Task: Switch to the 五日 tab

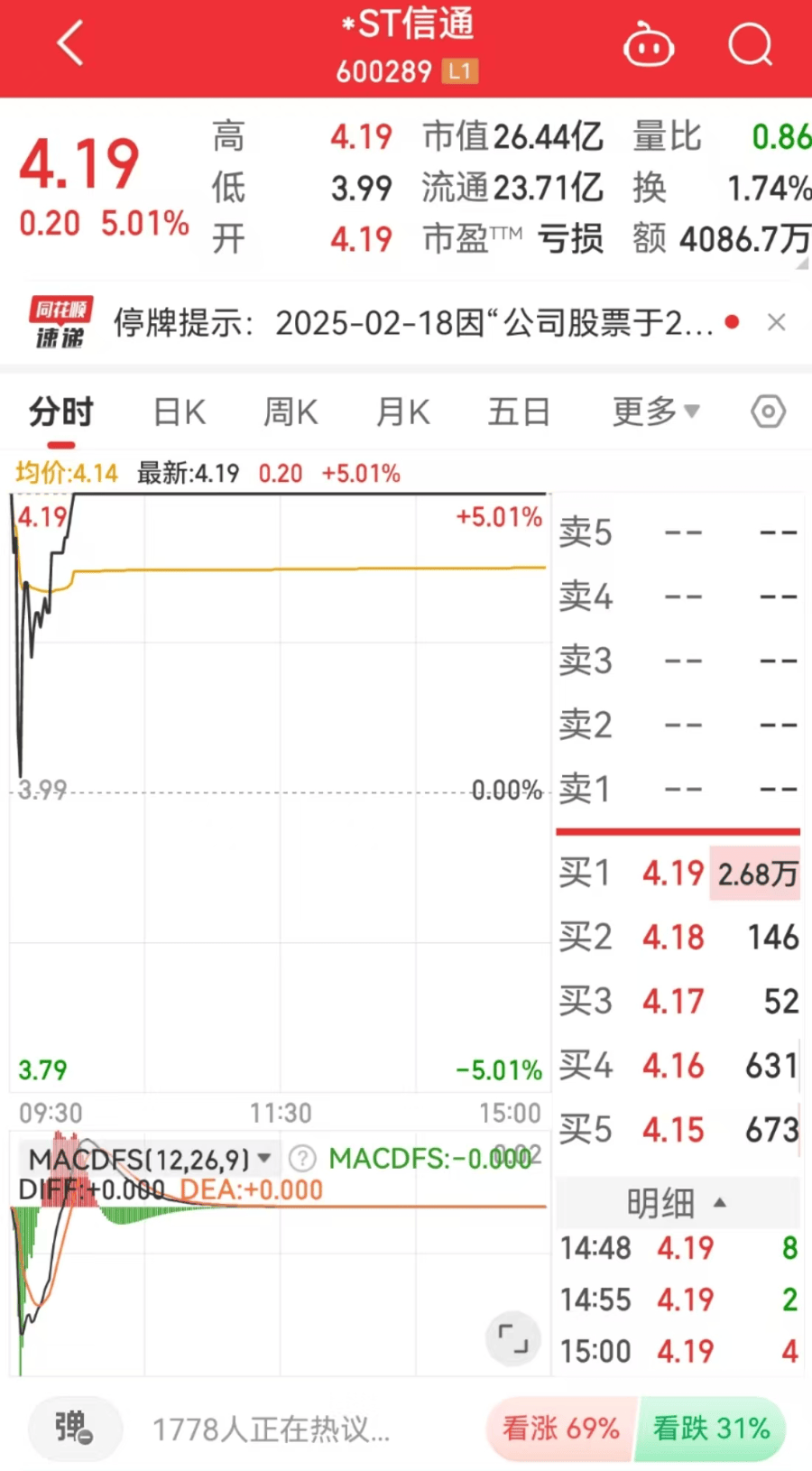Action: click(519, 412)
